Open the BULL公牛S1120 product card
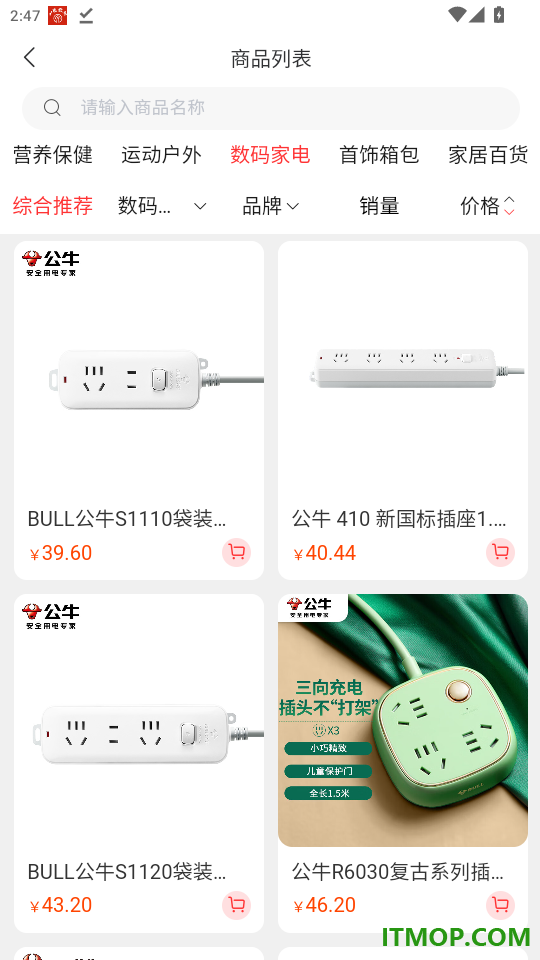540x960 pixels. (x=139, y=763)
